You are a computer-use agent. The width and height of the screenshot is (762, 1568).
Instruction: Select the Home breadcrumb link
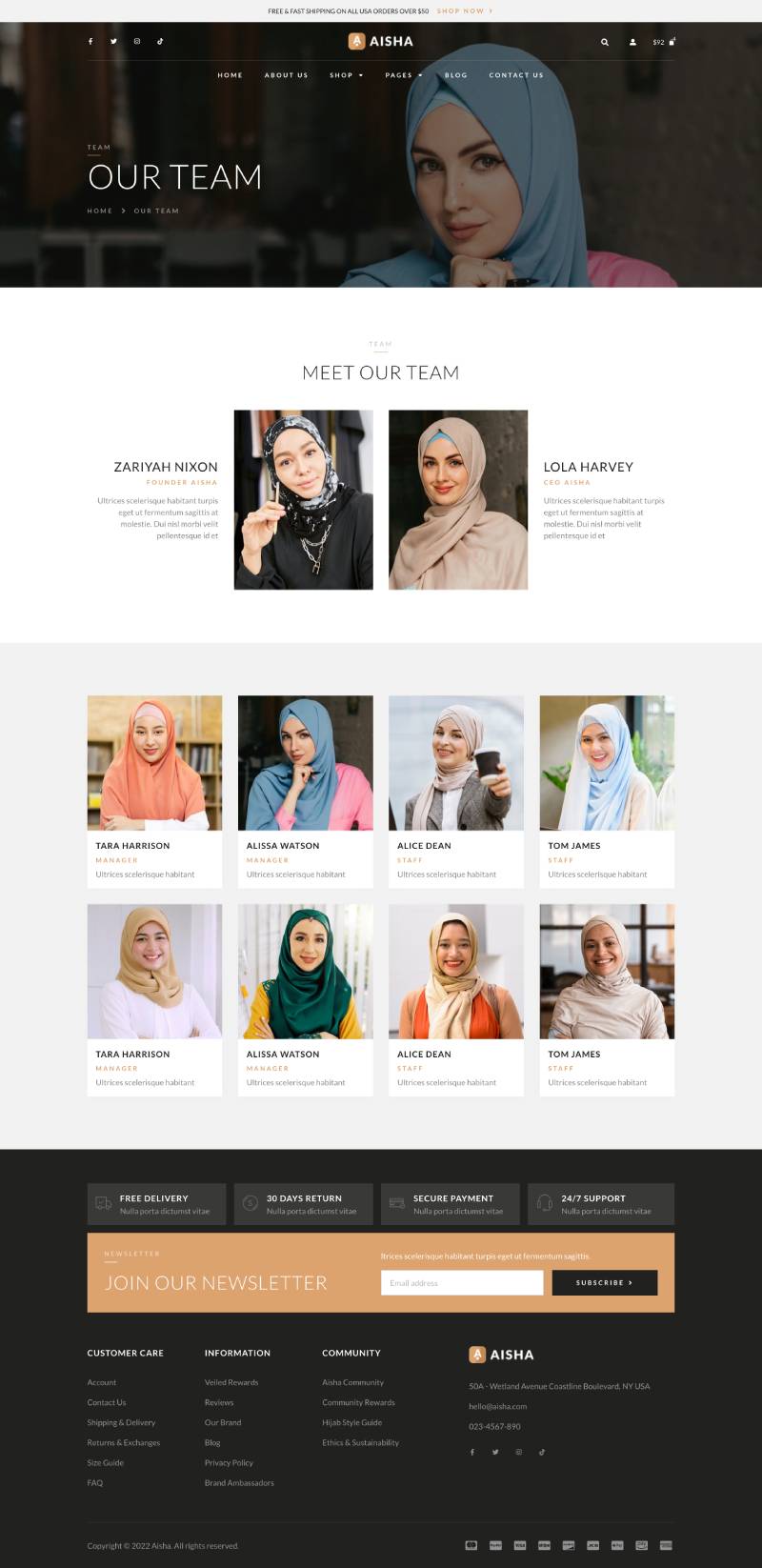(100, 211)
